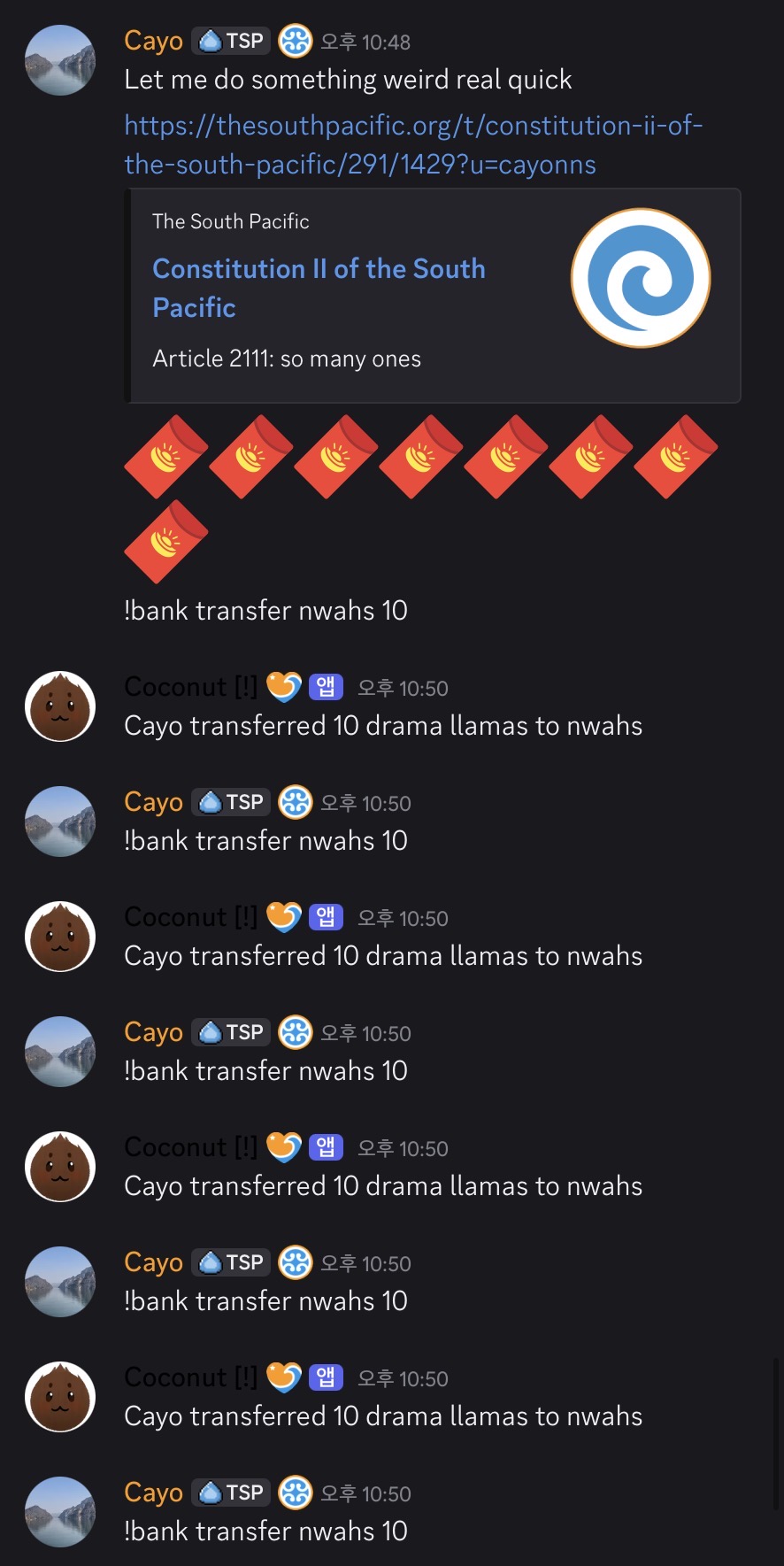The width and height of the screenshot is (784, 1566).
Task: Open the first Coconut [!] bot avatar
Action: pos(60,706)
